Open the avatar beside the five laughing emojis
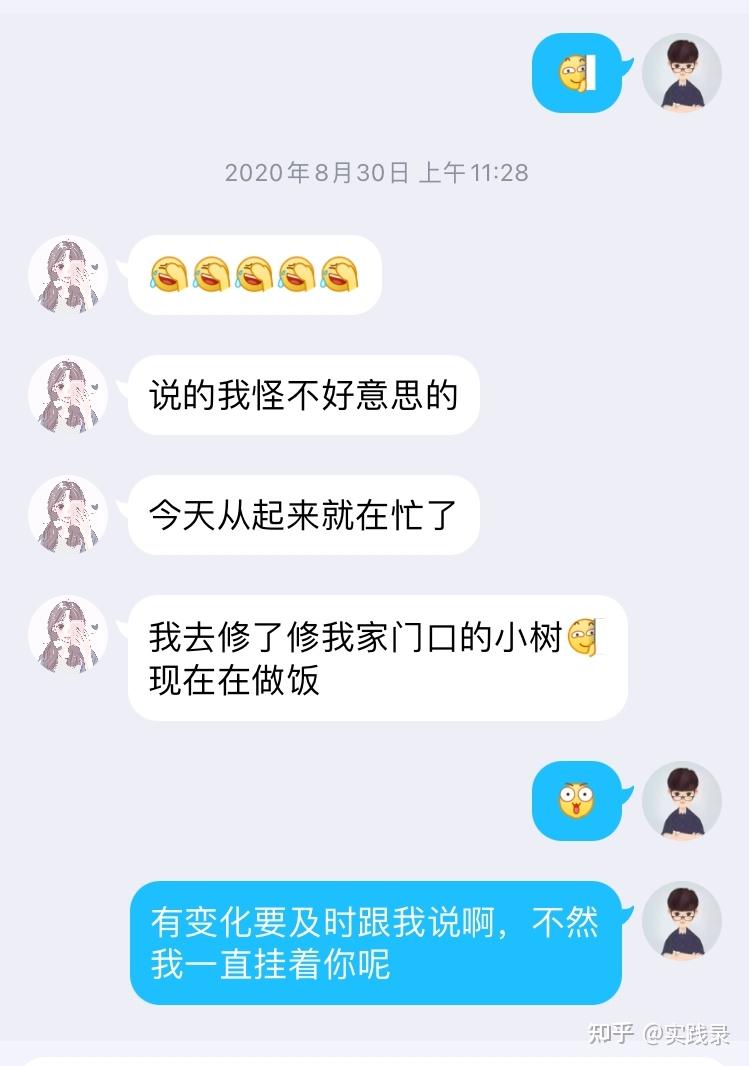This screenshot has height=1066, width=749. (x=68, y=275)
